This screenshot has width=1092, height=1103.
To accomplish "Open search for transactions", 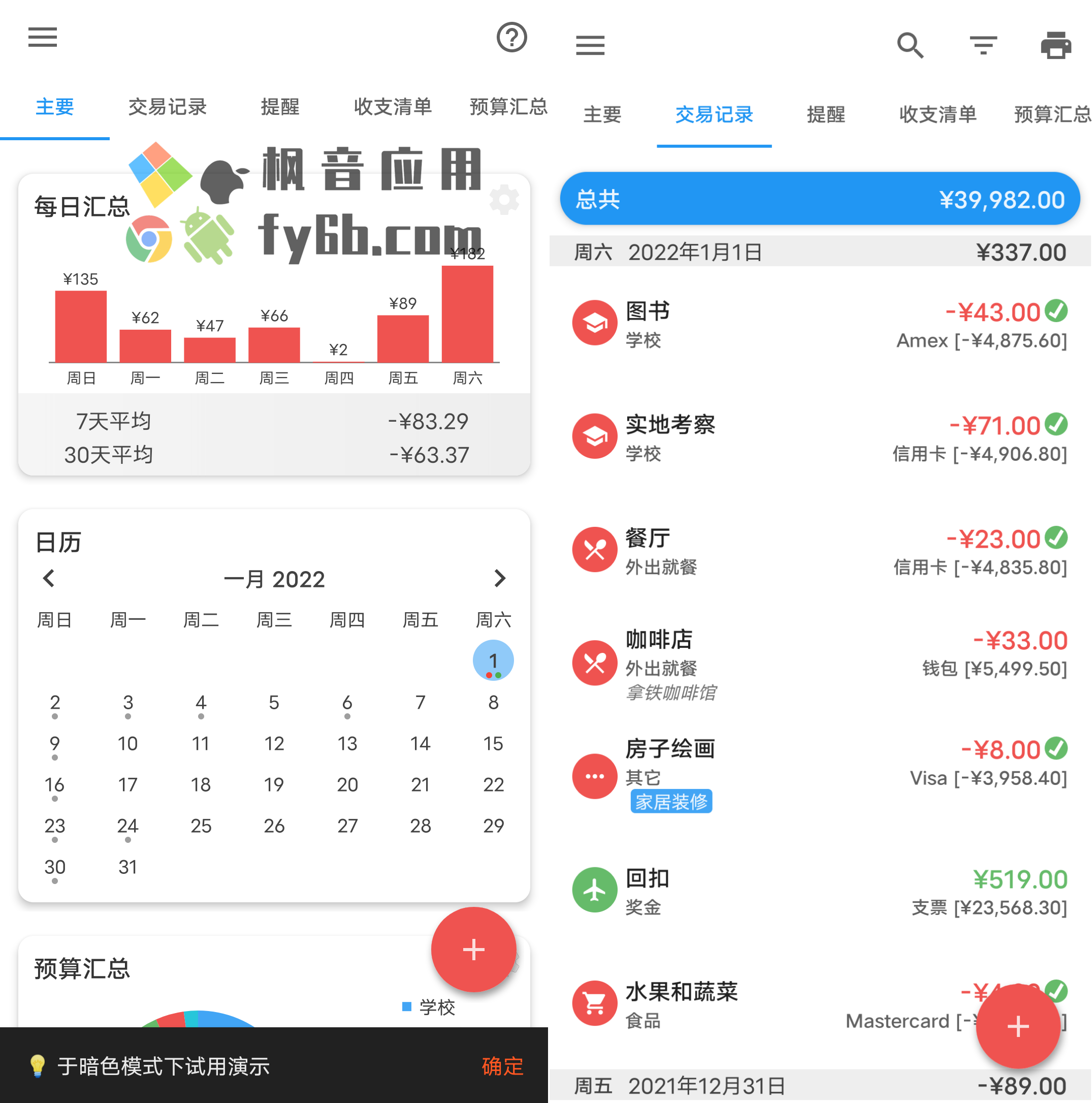I will click(909, 45).
